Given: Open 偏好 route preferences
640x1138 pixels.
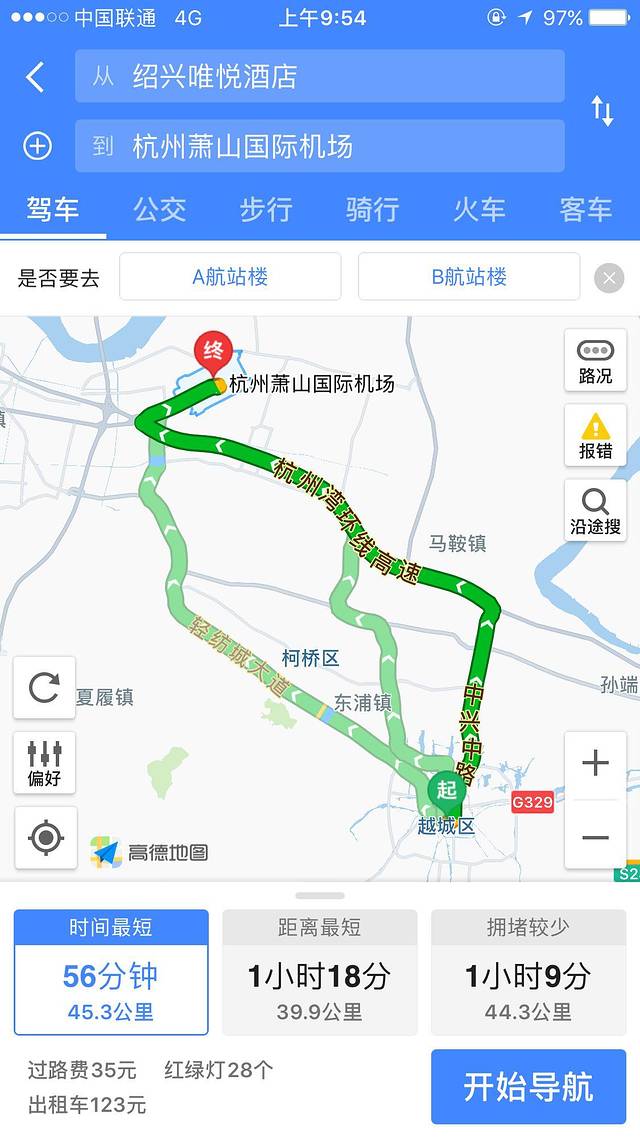Looking at the screenshot, I should click(44, 762).
